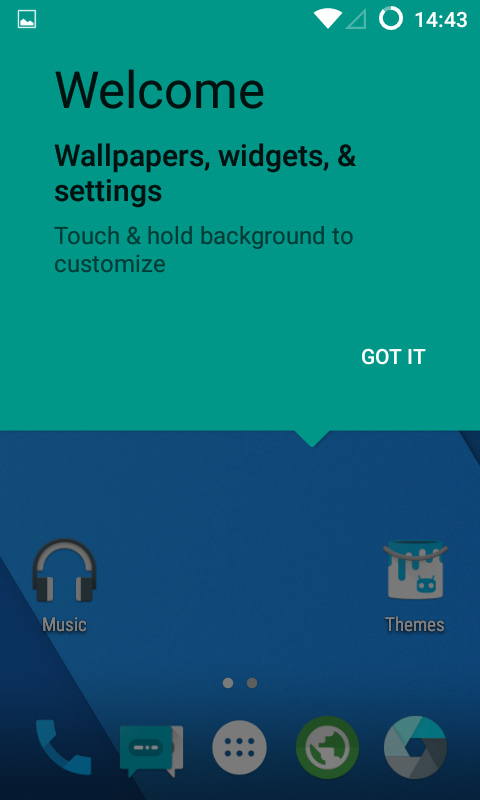Launch the Themes app
480x800 pixels.
(415, 586)
